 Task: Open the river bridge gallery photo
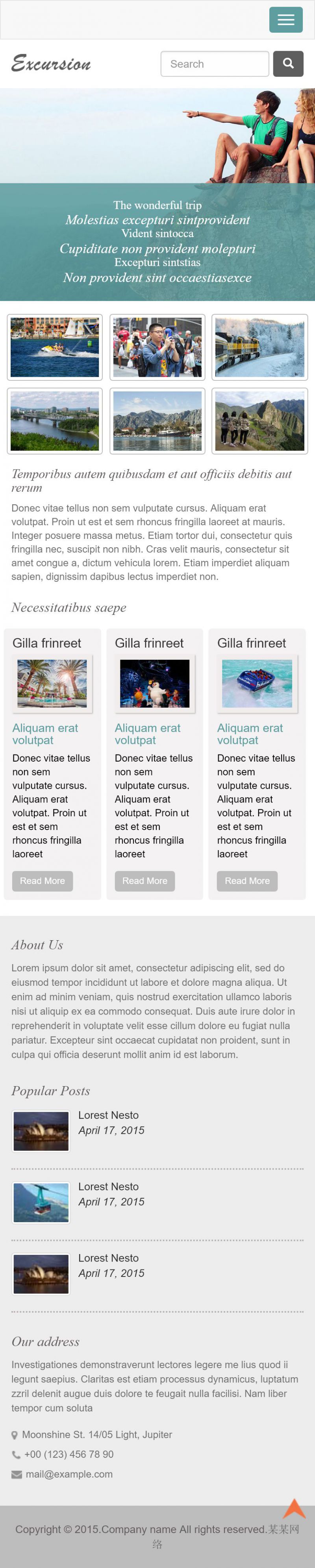coord(55,421)
